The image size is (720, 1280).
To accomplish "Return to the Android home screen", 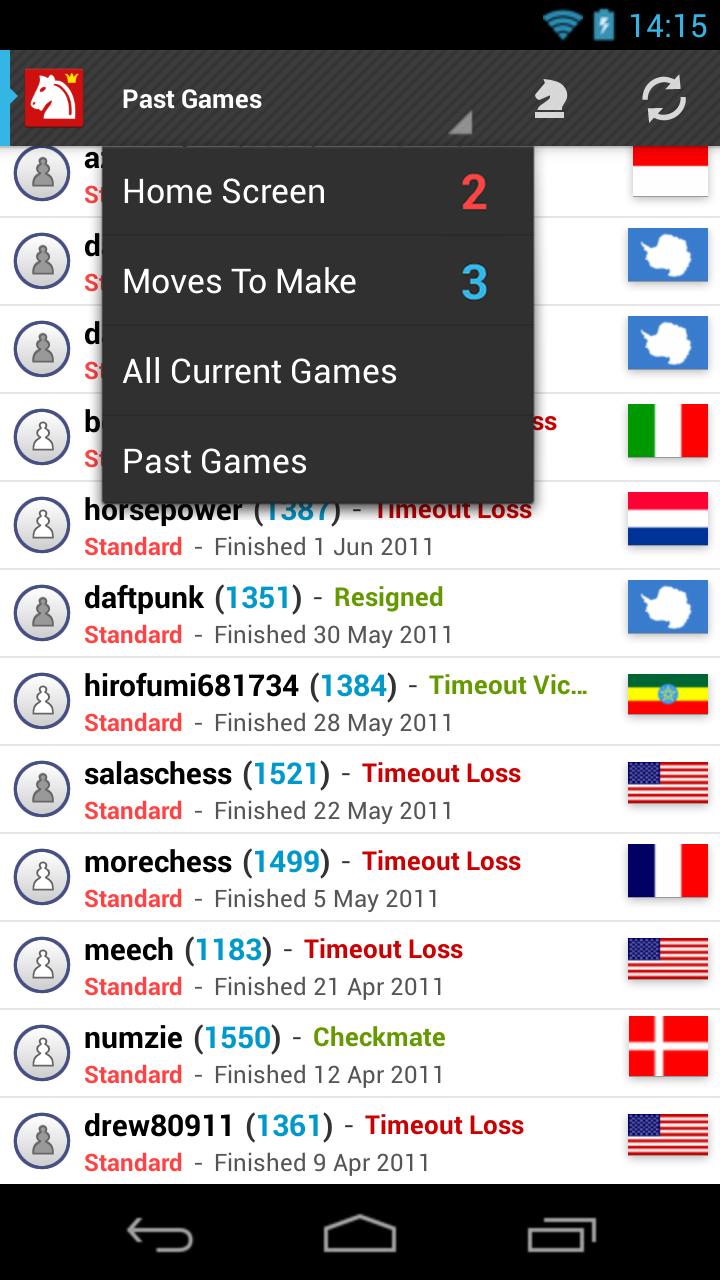I will (360, 1233).
